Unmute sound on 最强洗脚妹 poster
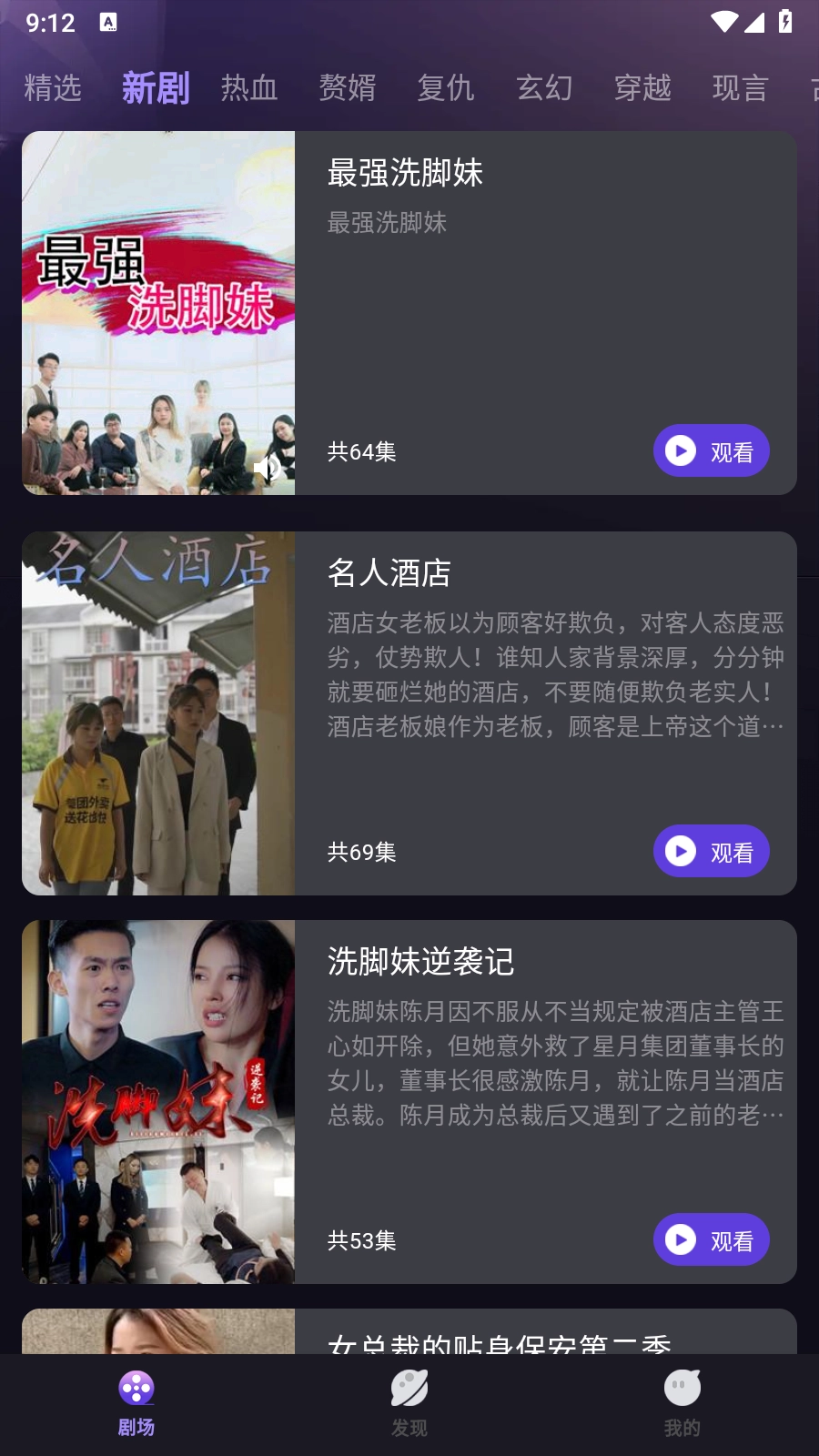819x1456 pixels. (267, 469)
